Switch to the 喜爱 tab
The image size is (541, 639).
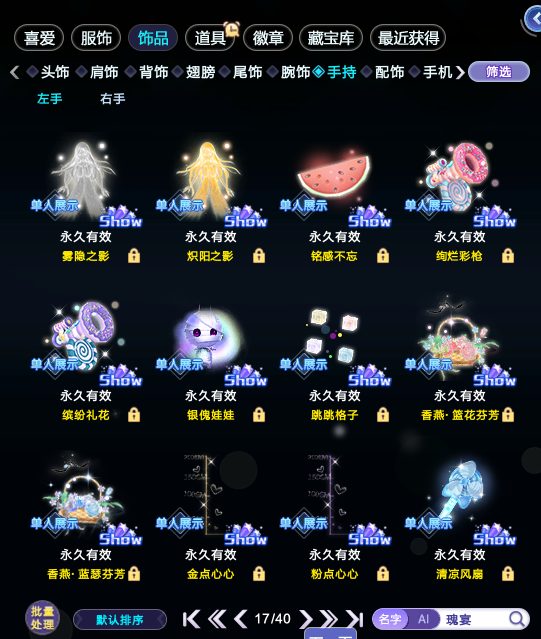(x=39, y=38)
